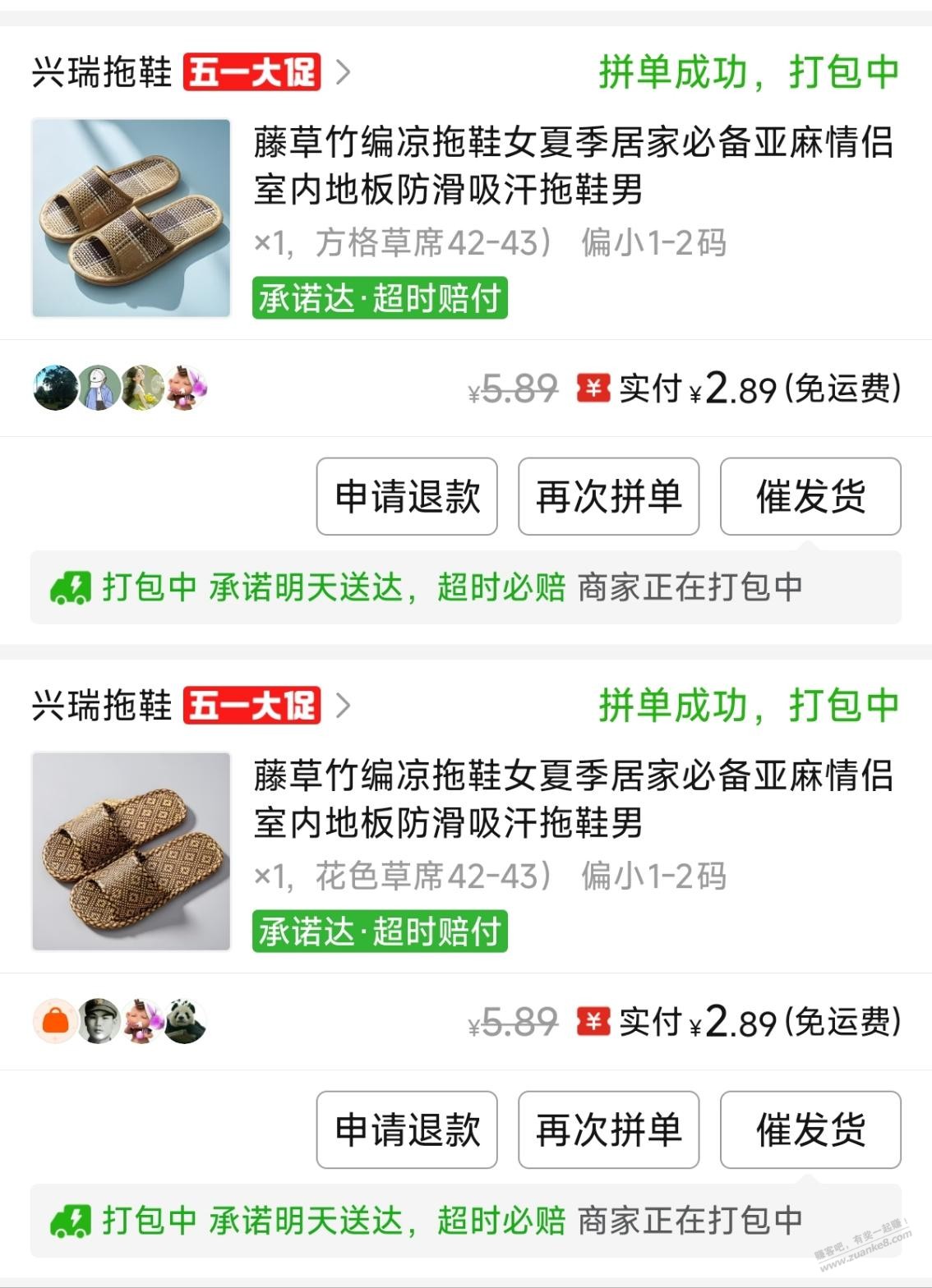View shipping status under the 花色草席 order
This screenshot has height=1288, width=932.
465,1221
